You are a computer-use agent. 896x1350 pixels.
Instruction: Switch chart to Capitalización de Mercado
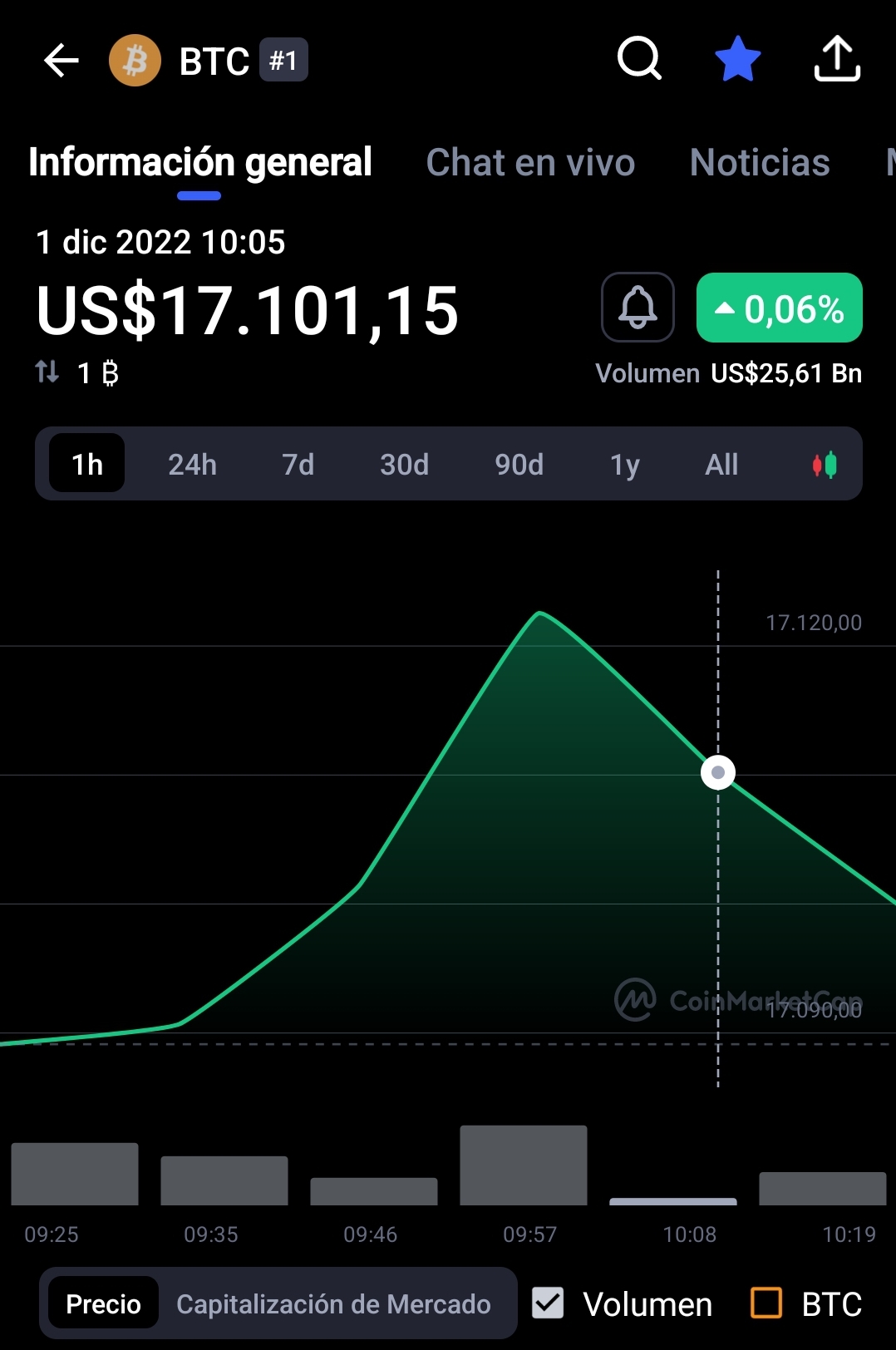(x=333, y=1303)
